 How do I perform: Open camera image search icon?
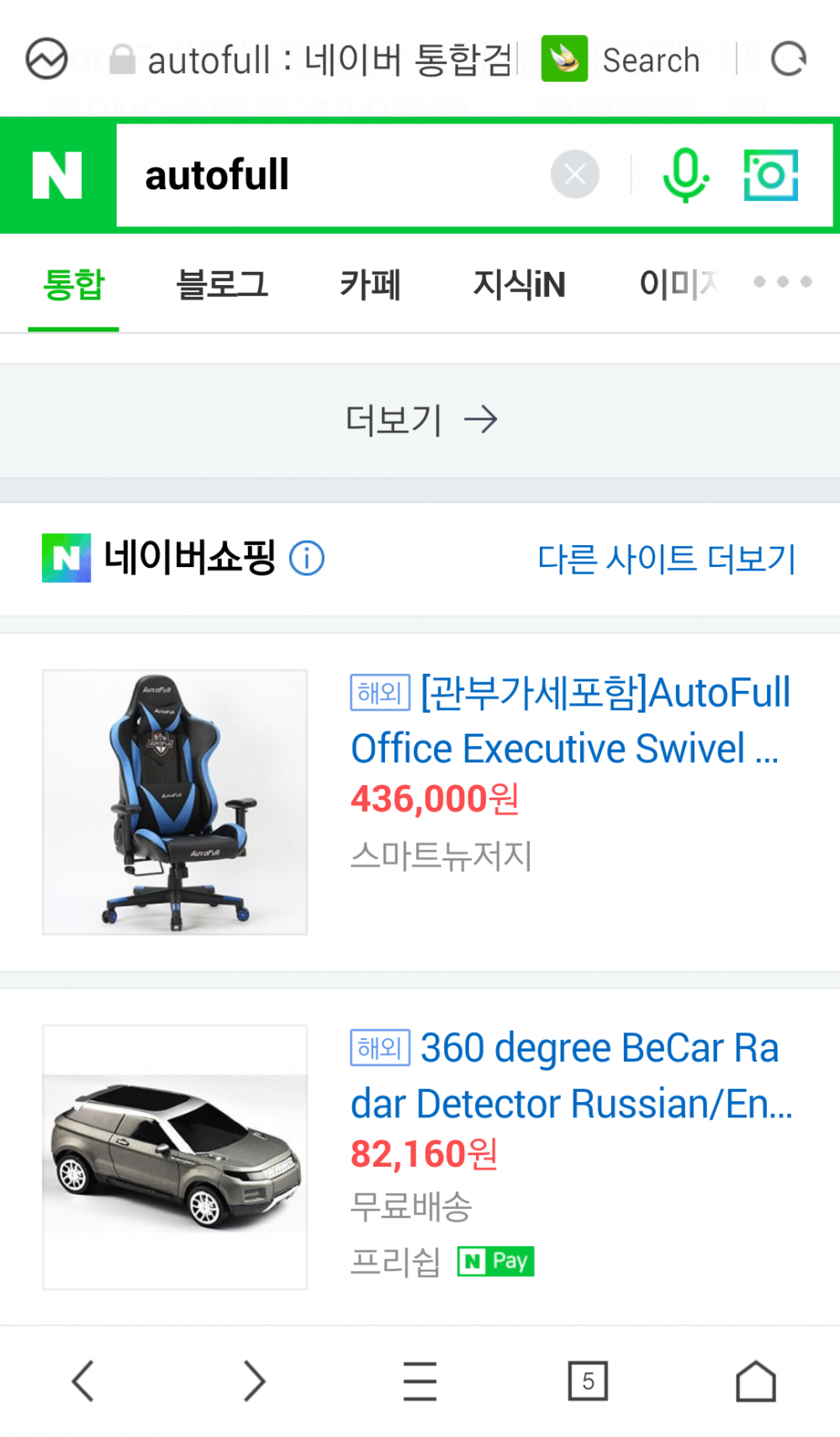click(x=770, y=175)
